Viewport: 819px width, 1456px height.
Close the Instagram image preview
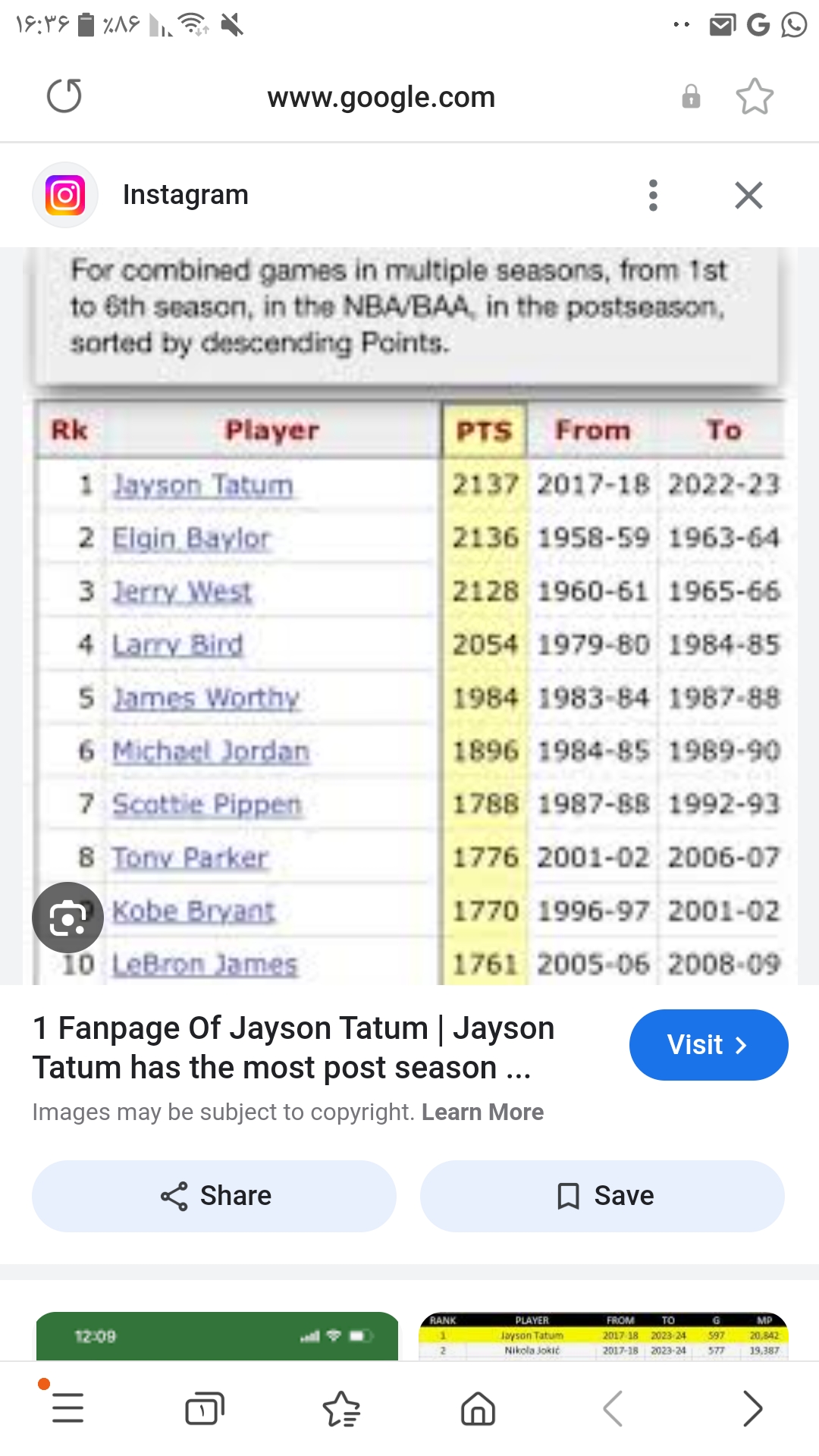(748, 196)
